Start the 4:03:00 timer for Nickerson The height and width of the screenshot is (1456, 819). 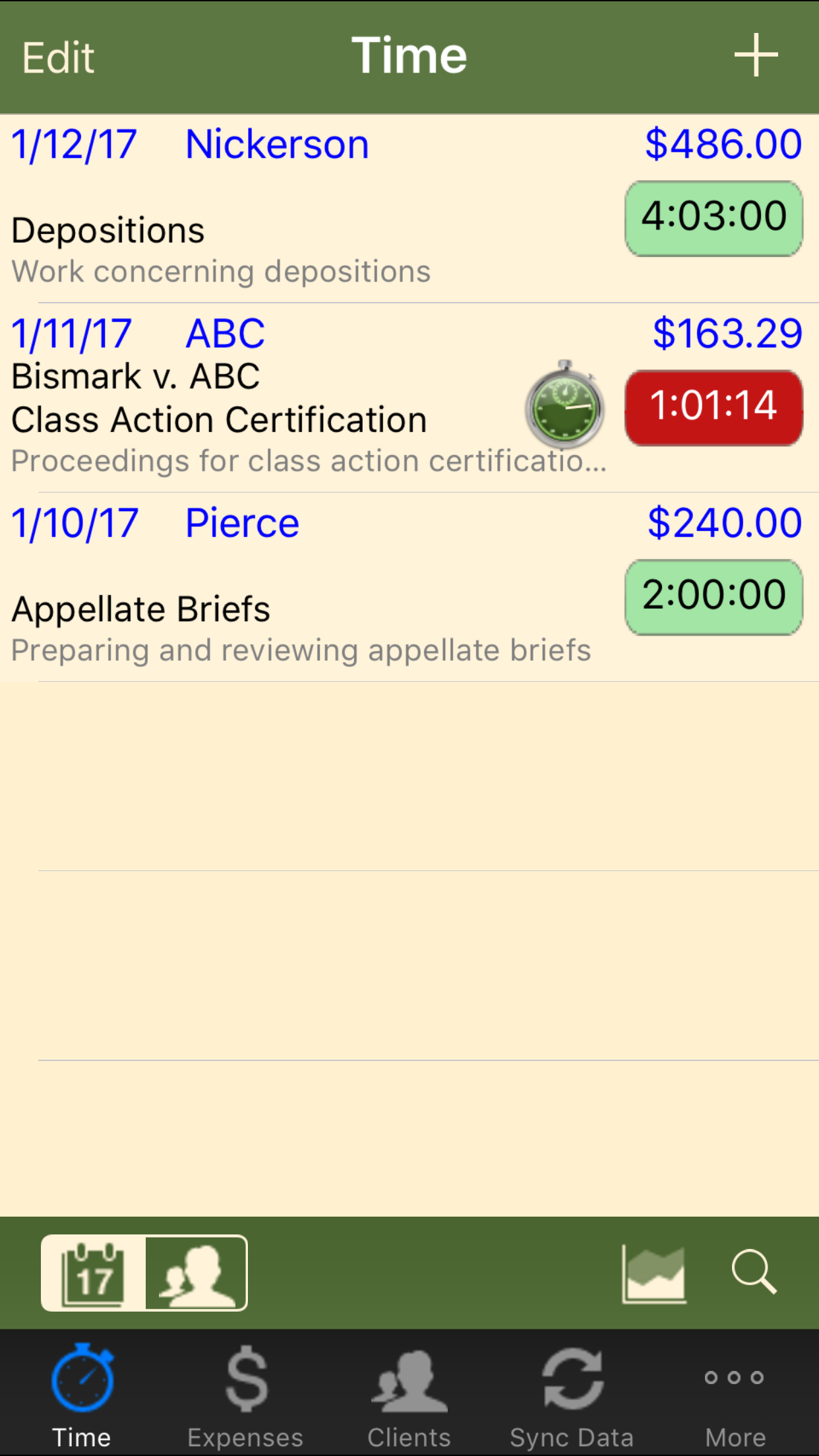pos(713,218)
